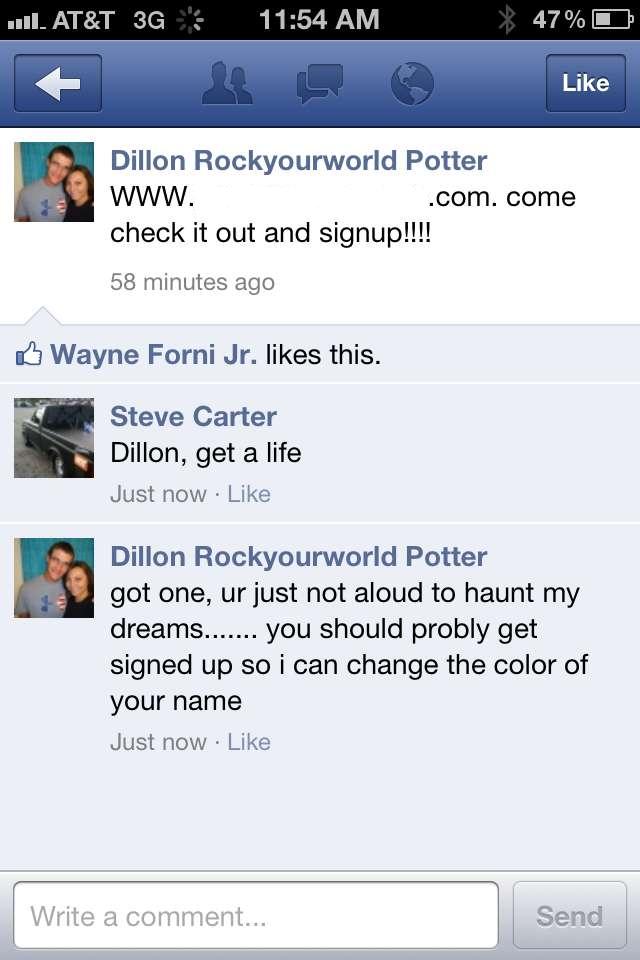Open Dillon Rockyourworld Potter's profile from the post
Viewport: 640px width, 960px height.
click(x=298, y=160)
